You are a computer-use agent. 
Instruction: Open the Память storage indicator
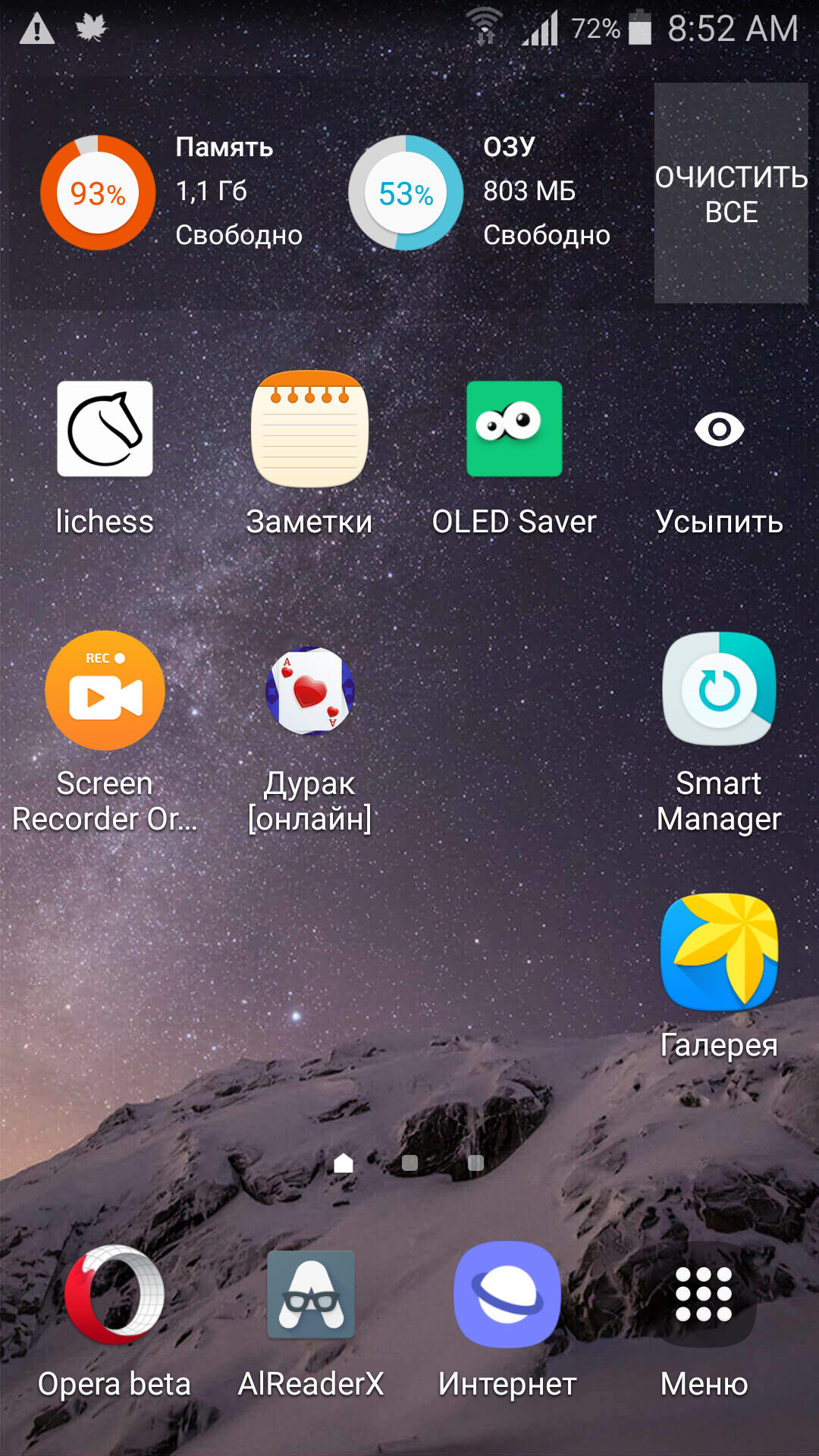98,193
